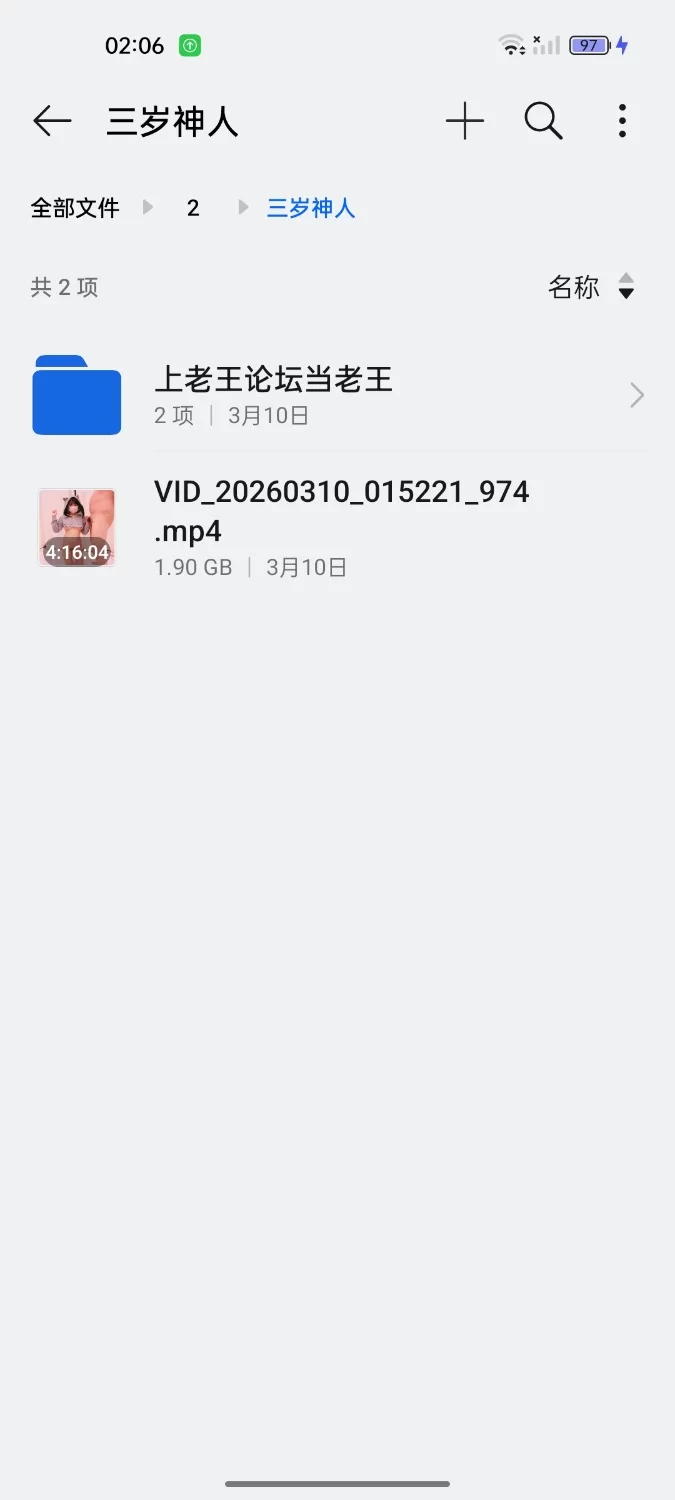Go back using the arrow icon
The image size is (675, 1500).
click(x=52, y=122)
